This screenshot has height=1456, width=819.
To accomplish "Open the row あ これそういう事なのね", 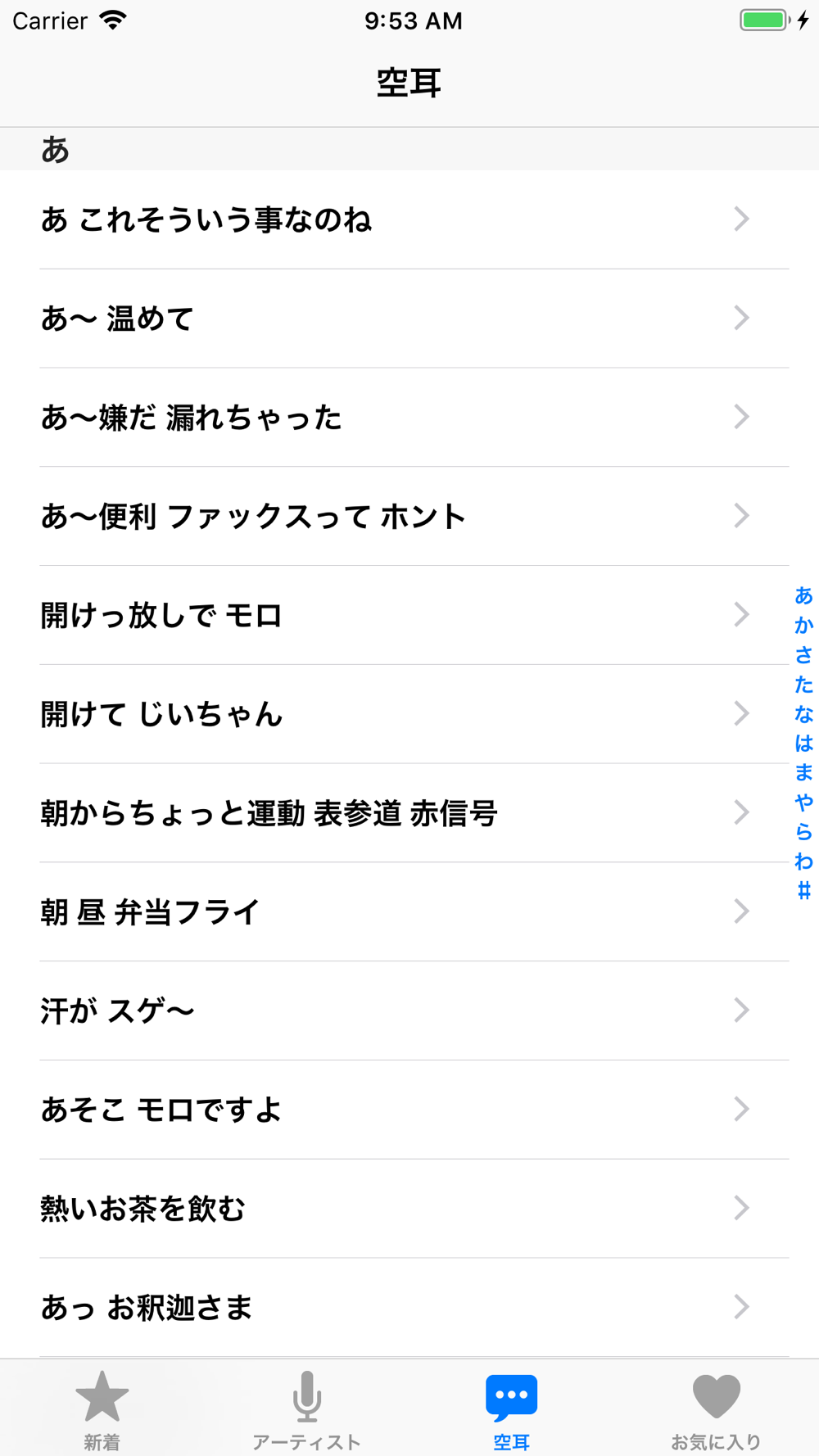I will pos(393,219).
